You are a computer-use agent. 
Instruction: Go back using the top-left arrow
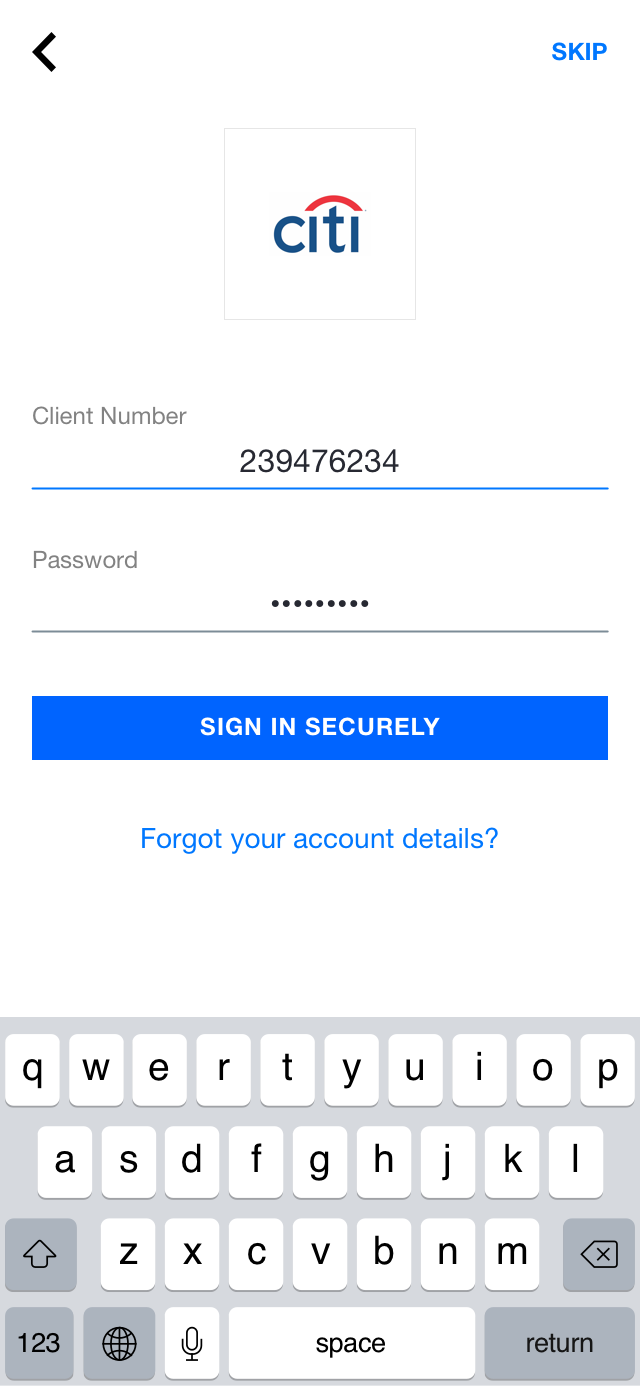coord(45,52)
